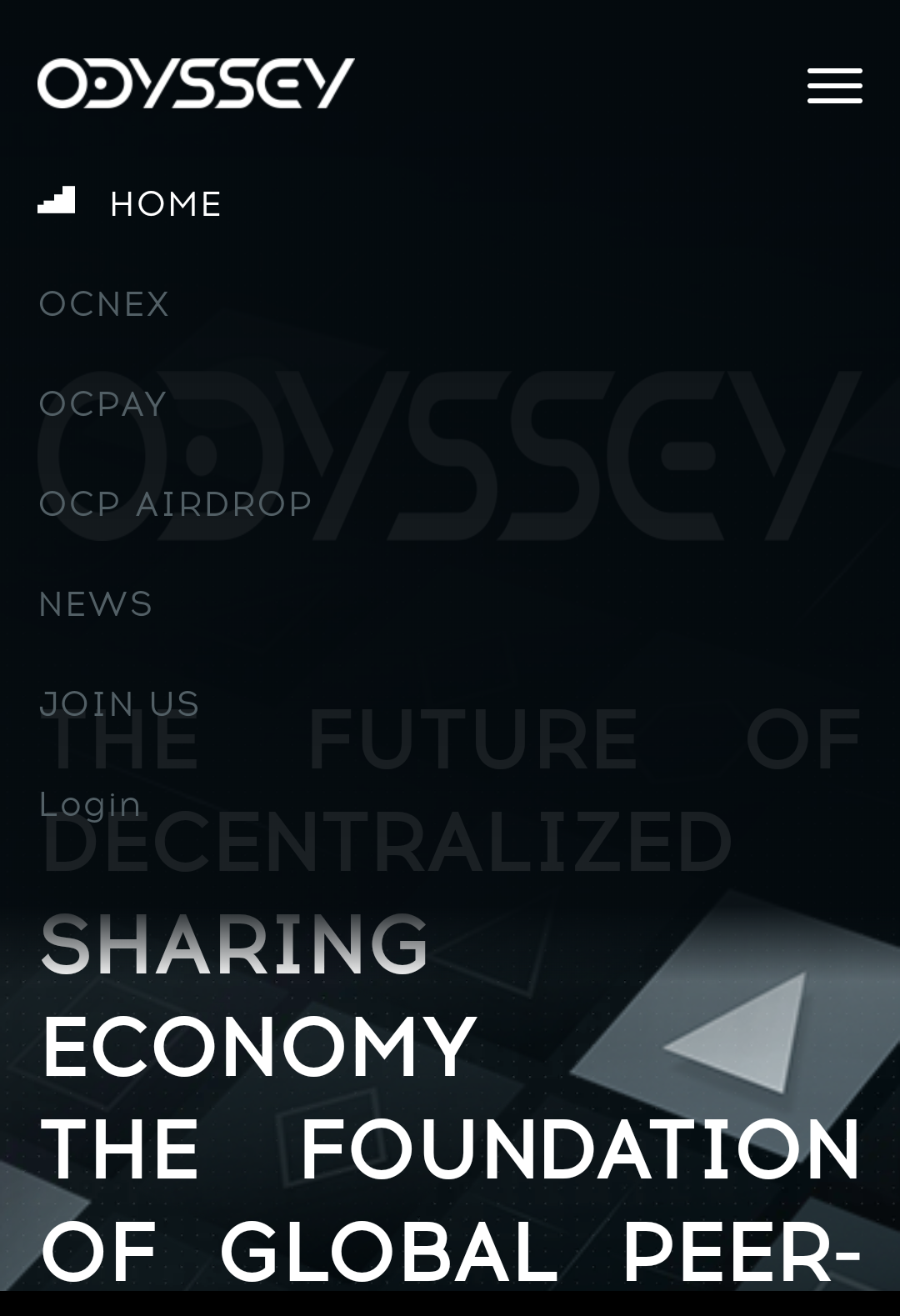Open the Join Us page
900x1316 pixels.
[119, 704]
